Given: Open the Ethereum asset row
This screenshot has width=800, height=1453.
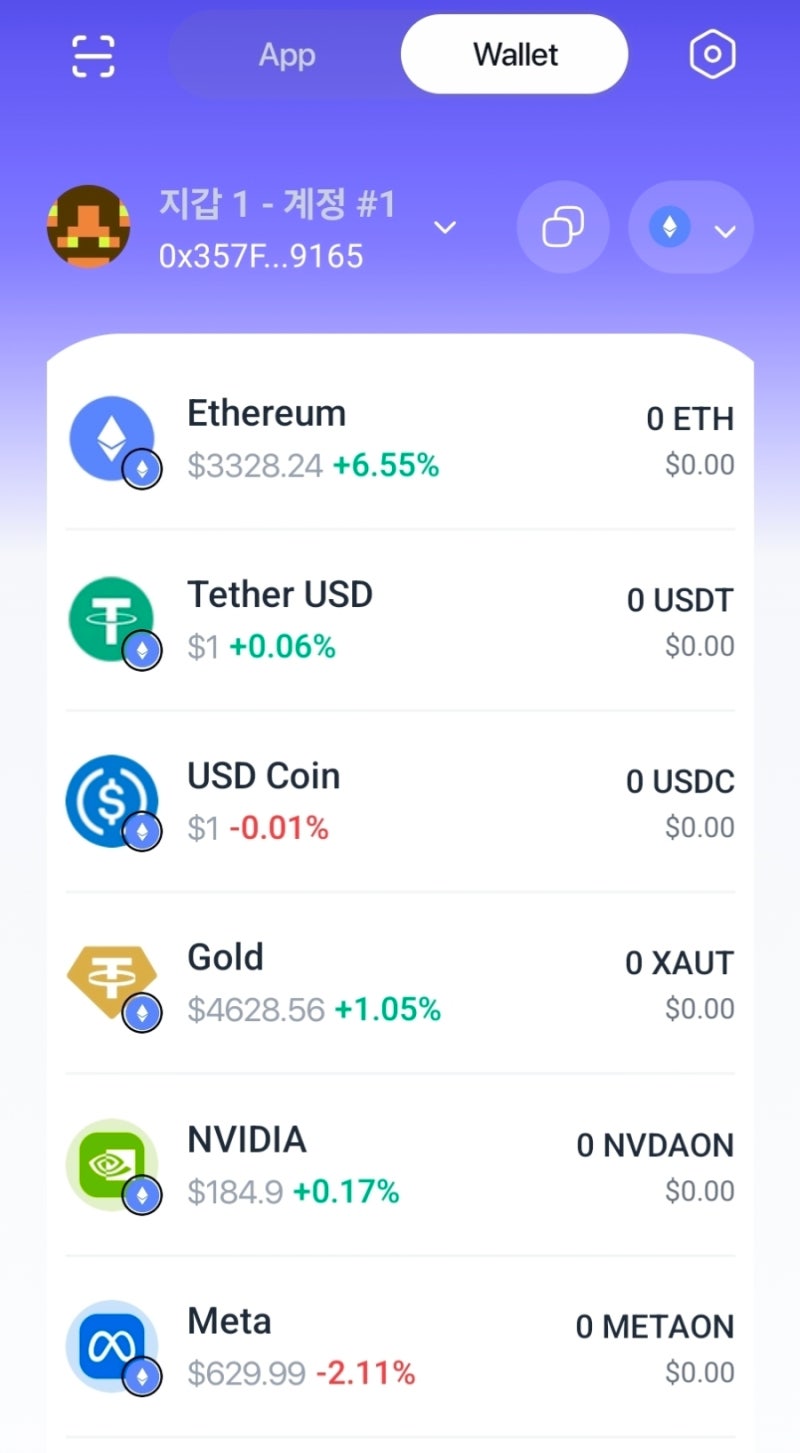Looking at the screenshot, I should 400,440.
